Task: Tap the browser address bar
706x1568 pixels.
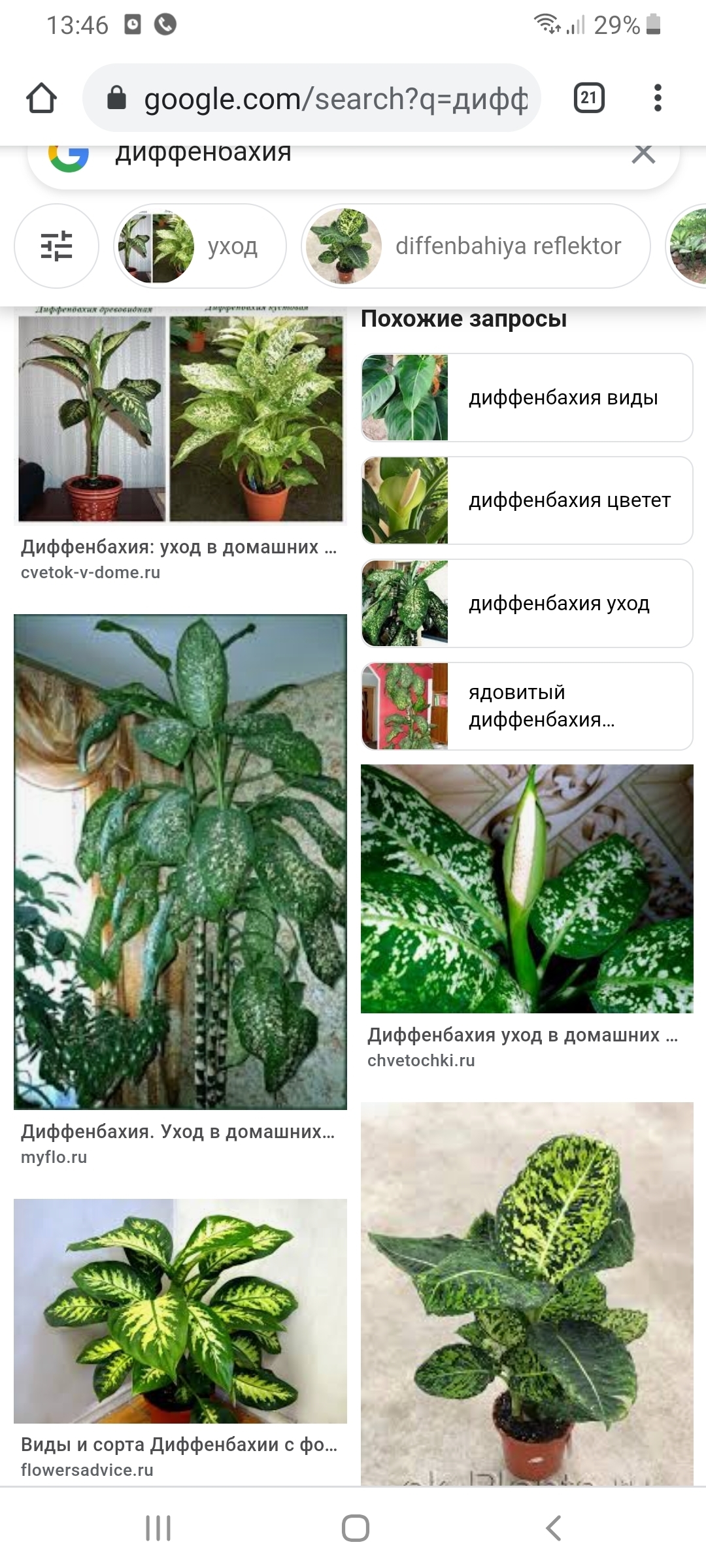Action: (x=312, y=98)
